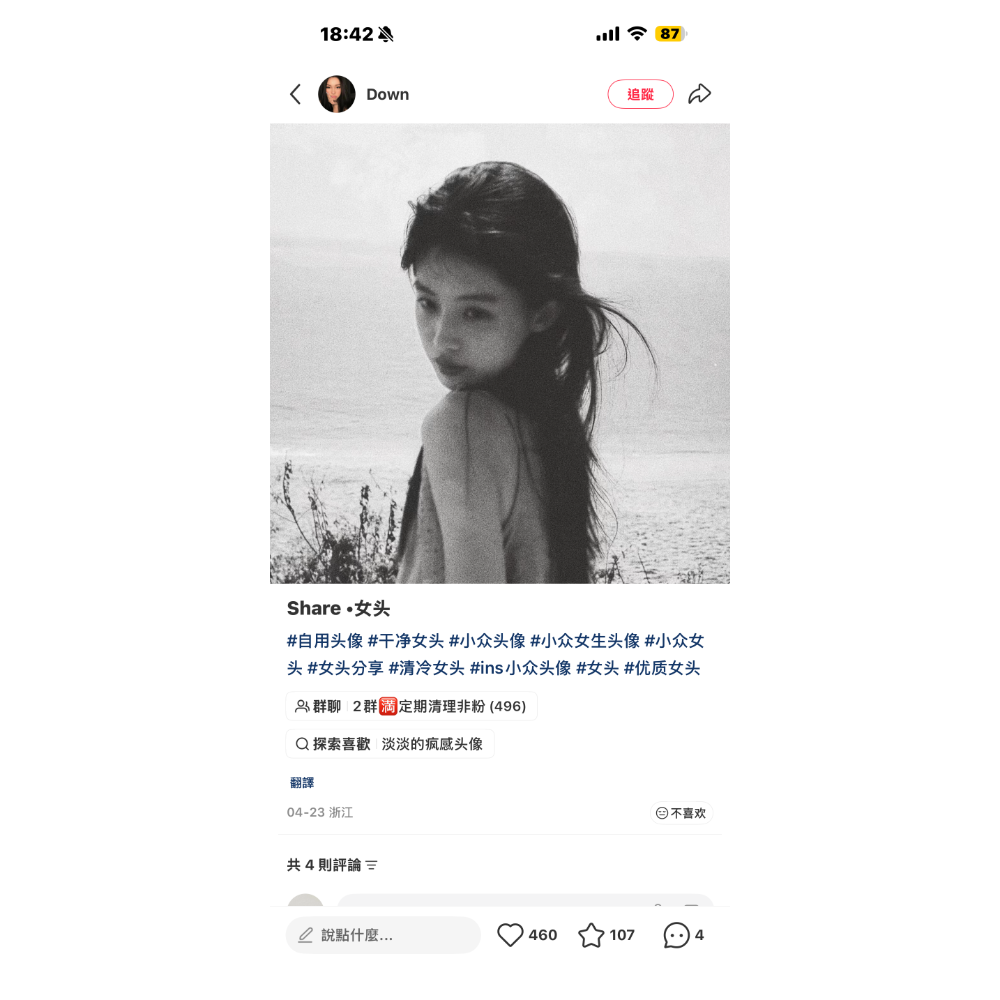This screenshot has height=1000, width=1000.
Task: Go back with the arrow icon
Action: point(295,94)
